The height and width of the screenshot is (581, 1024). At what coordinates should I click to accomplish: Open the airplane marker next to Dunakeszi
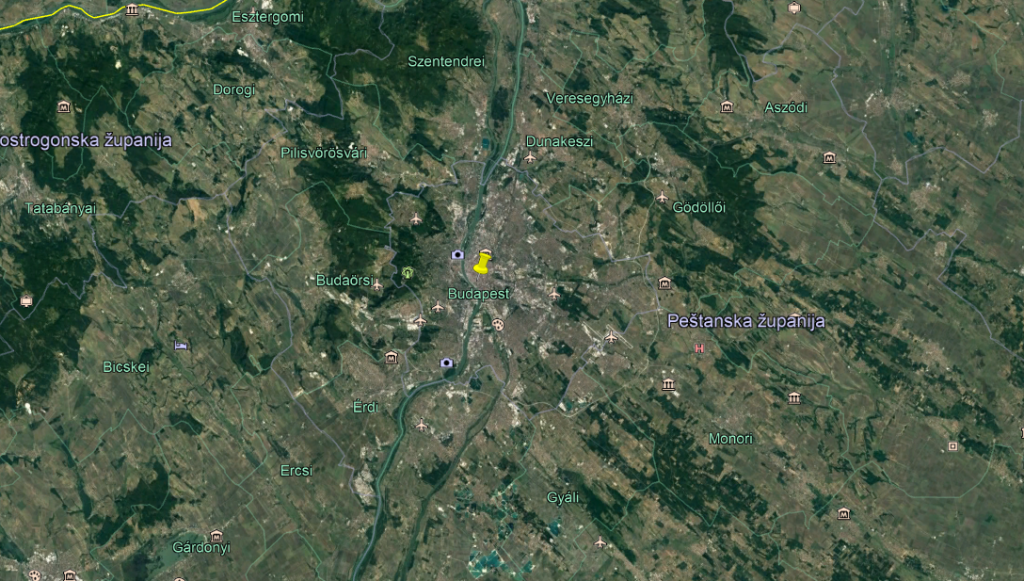point(530,157)
